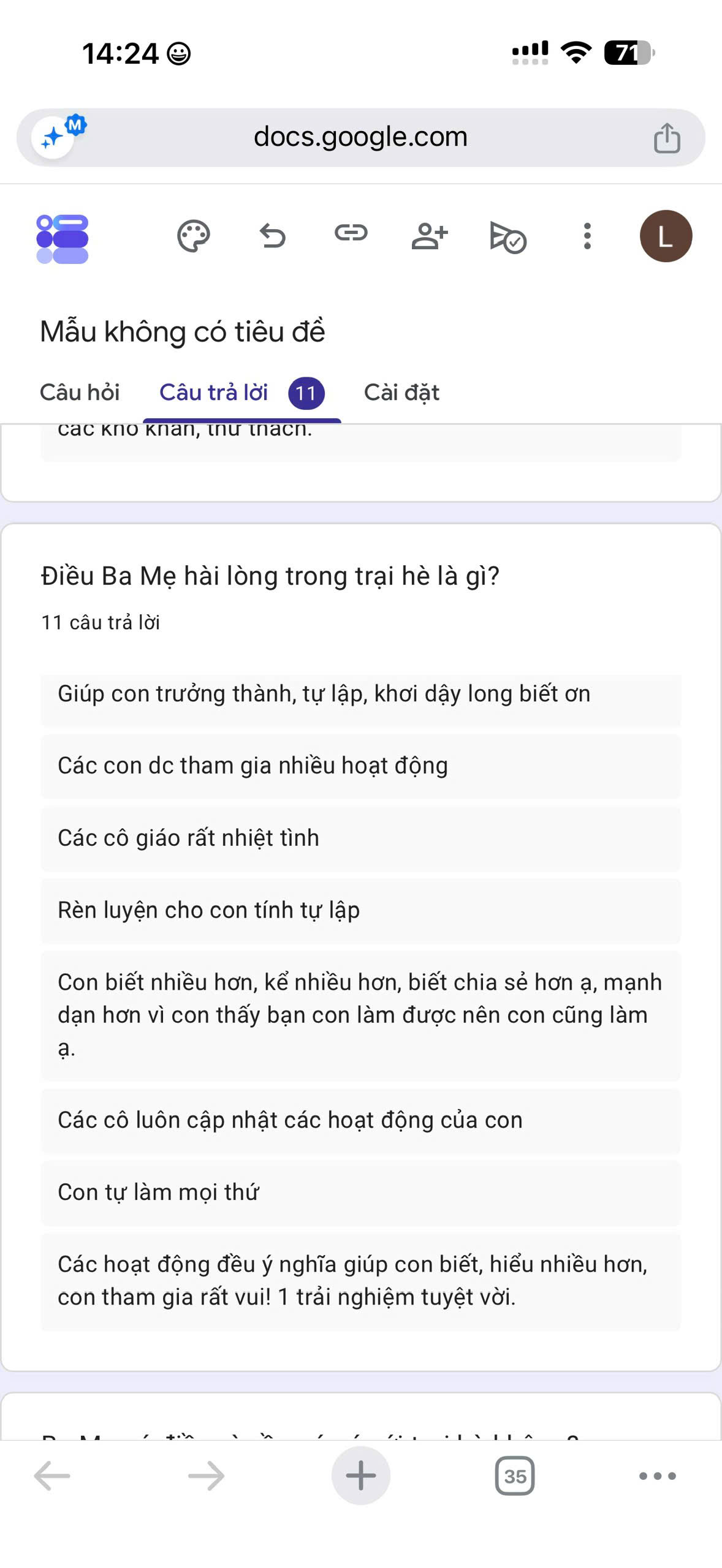The width and height of the screenshot is (722, 1568).
Task: Copy the responder link icon
Action: tap(351, 233)
